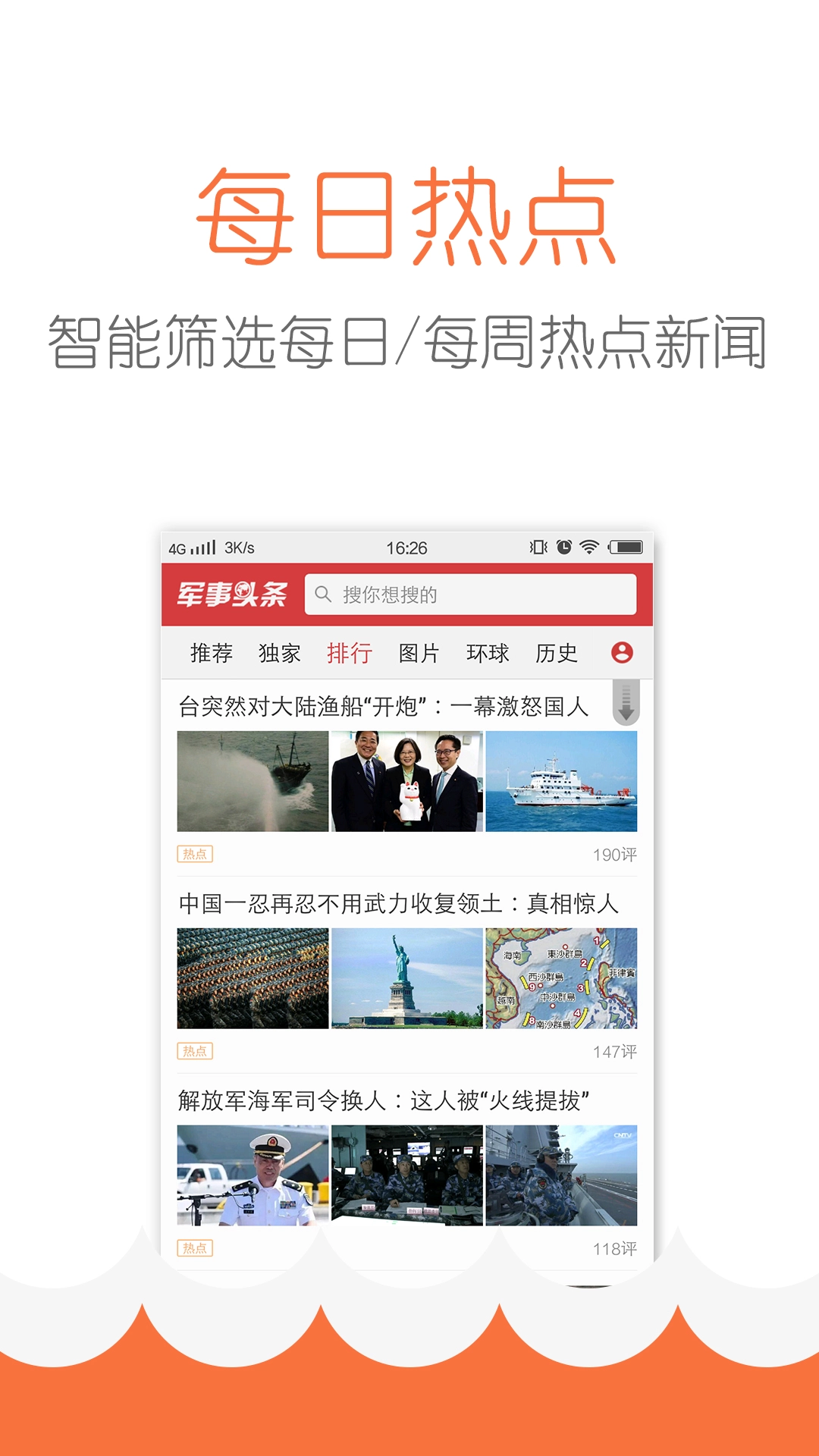
Task: Tap the alarm clock status bar icon
Action: [x=563, y=544]
